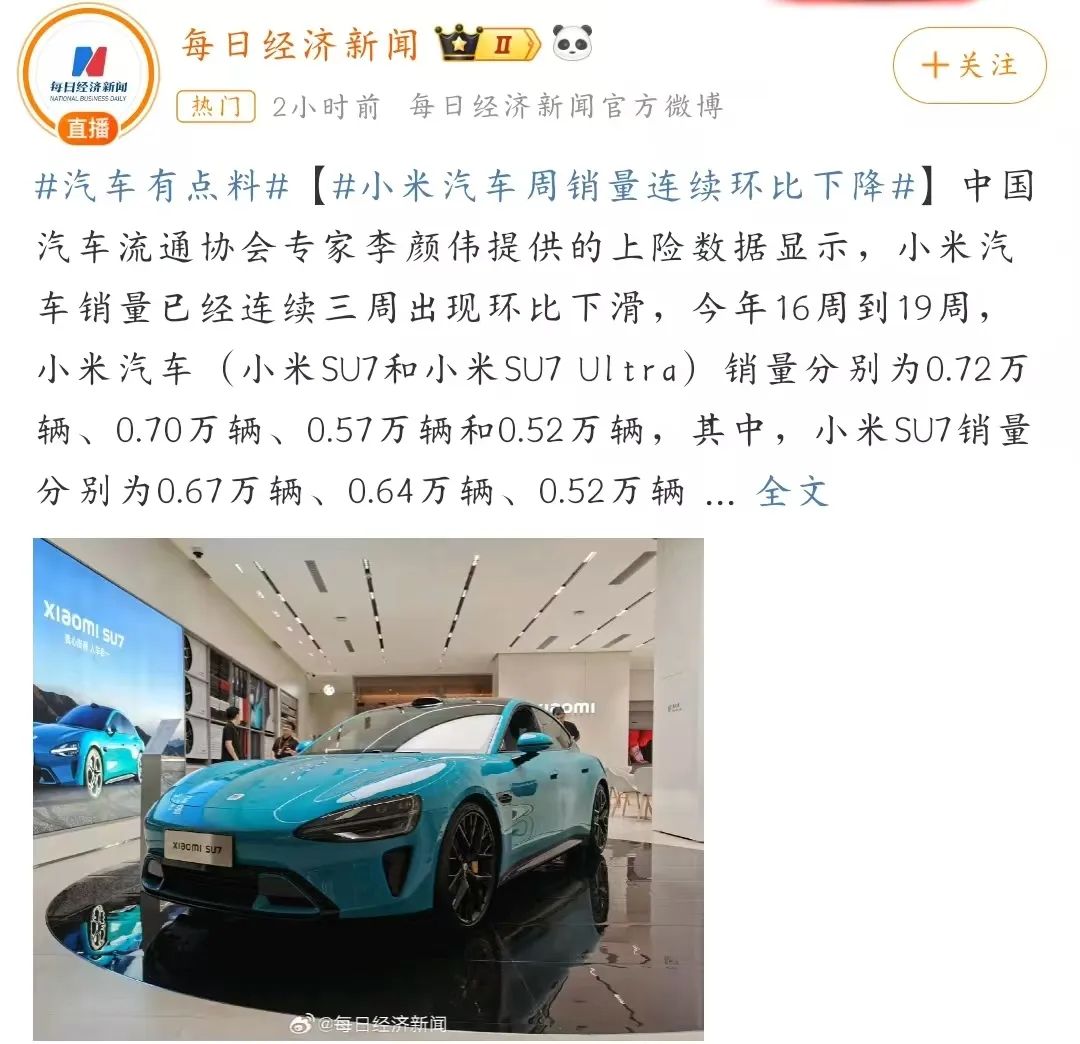
Task: Open hashtag #小米汽车周销量连续环比下降#
Action: 624,187
